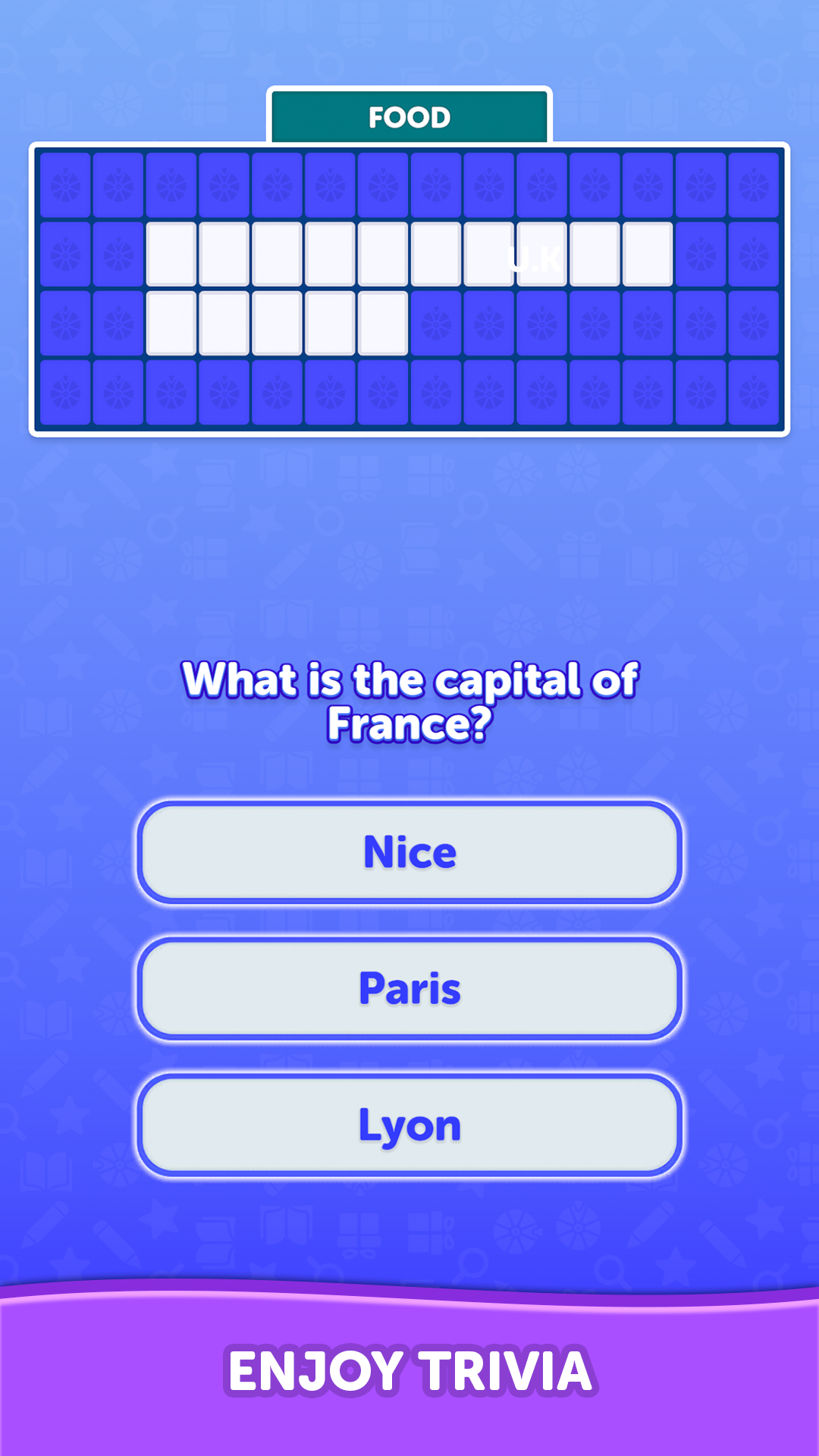The image size is (819, 1456).
Task: Select the answer Nice
Action: 409,852
